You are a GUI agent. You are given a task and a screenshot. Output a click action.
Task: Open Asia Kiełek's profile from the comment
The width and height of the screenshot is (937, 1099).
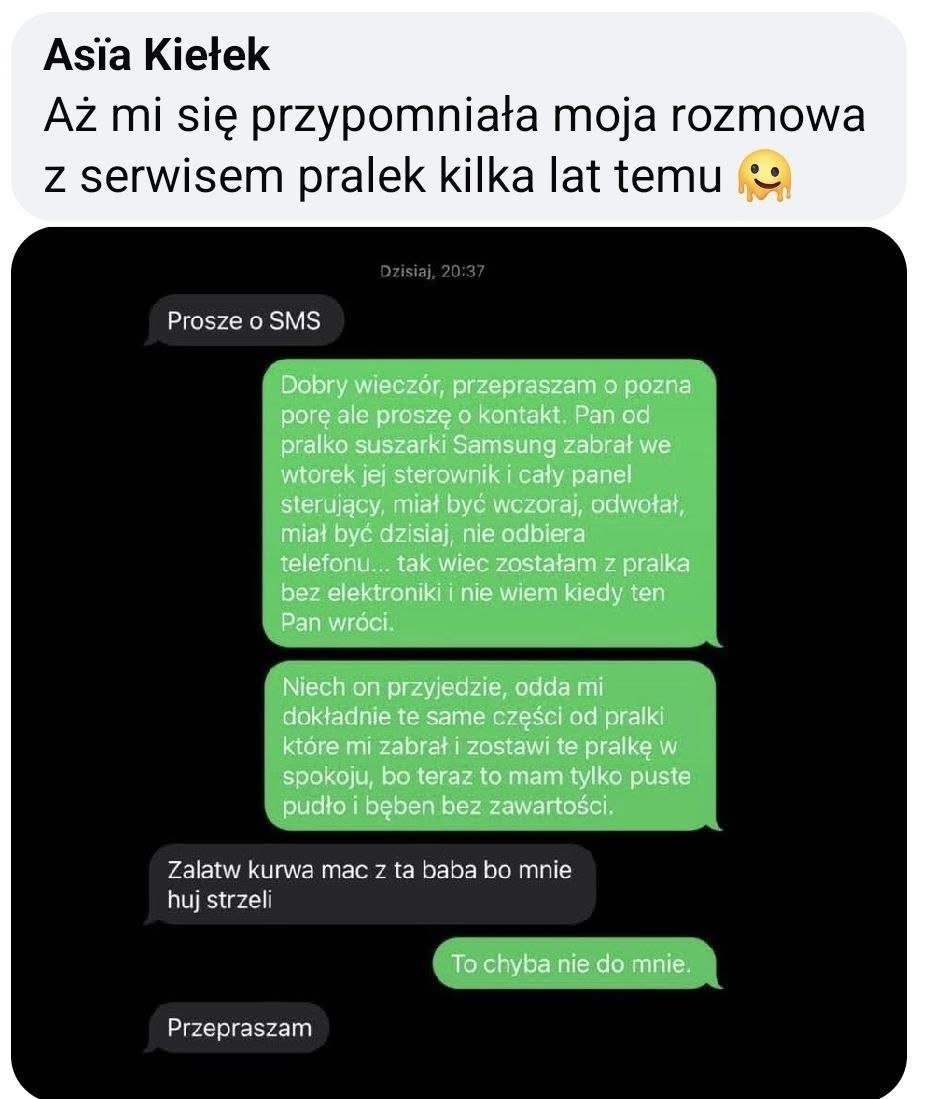click(157, 57)
